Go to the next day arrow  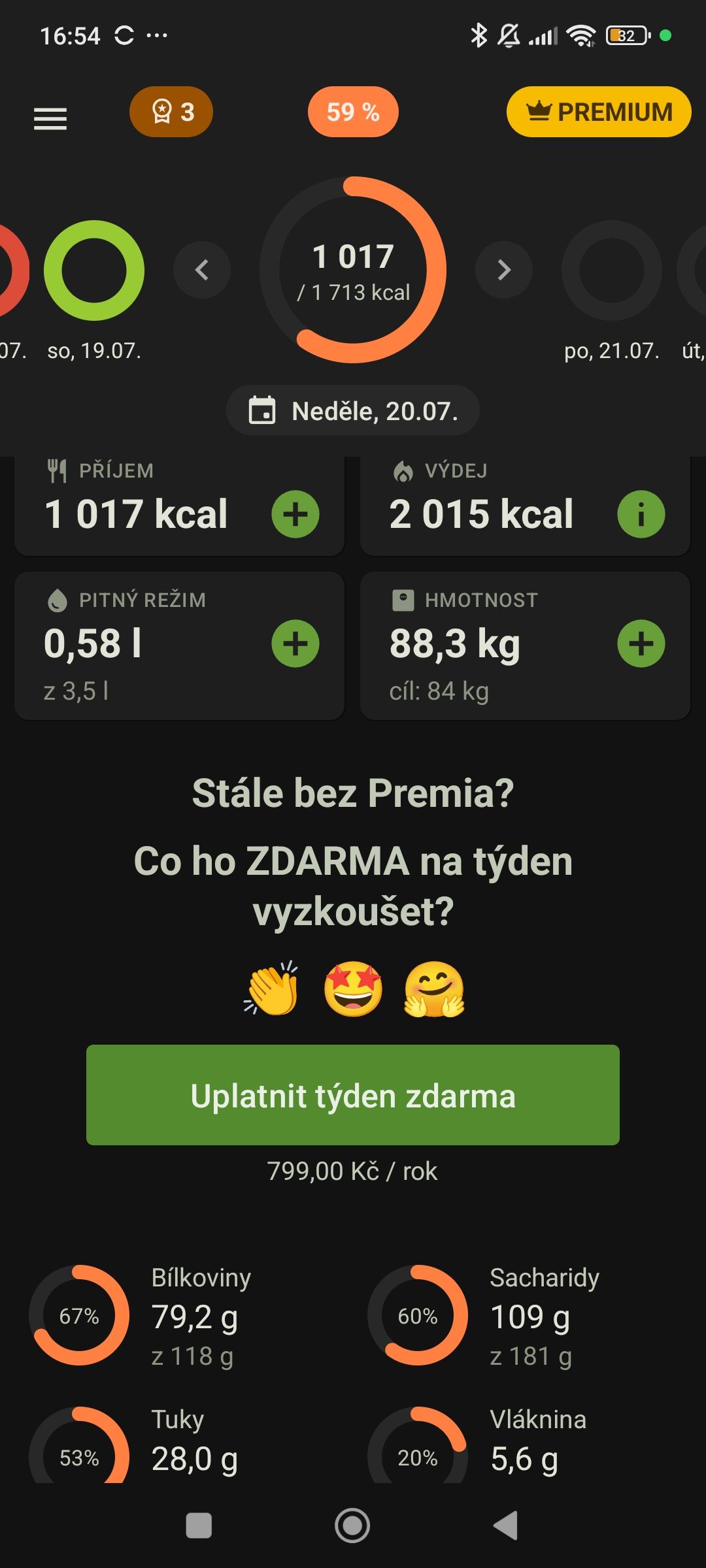504,270
